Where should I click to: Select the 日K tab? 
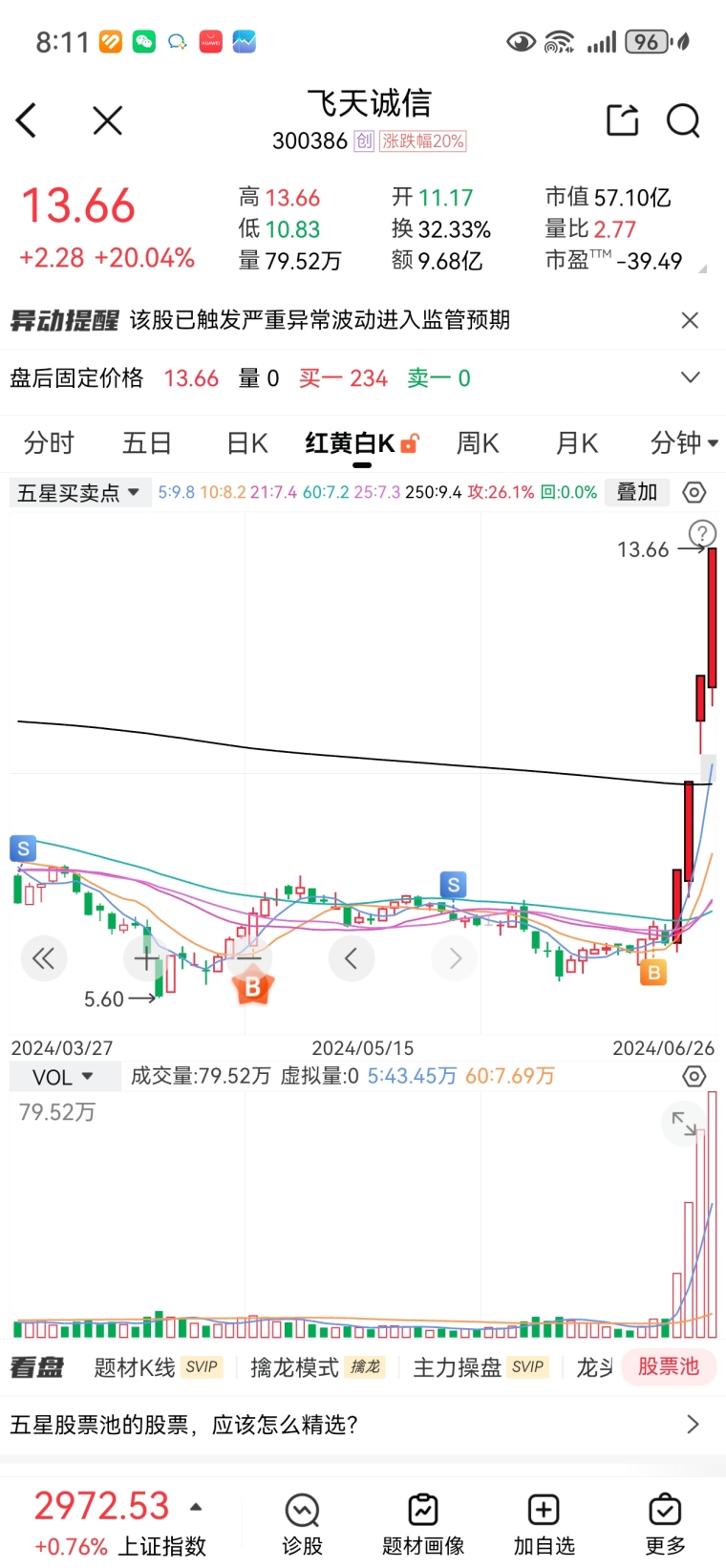247,443
